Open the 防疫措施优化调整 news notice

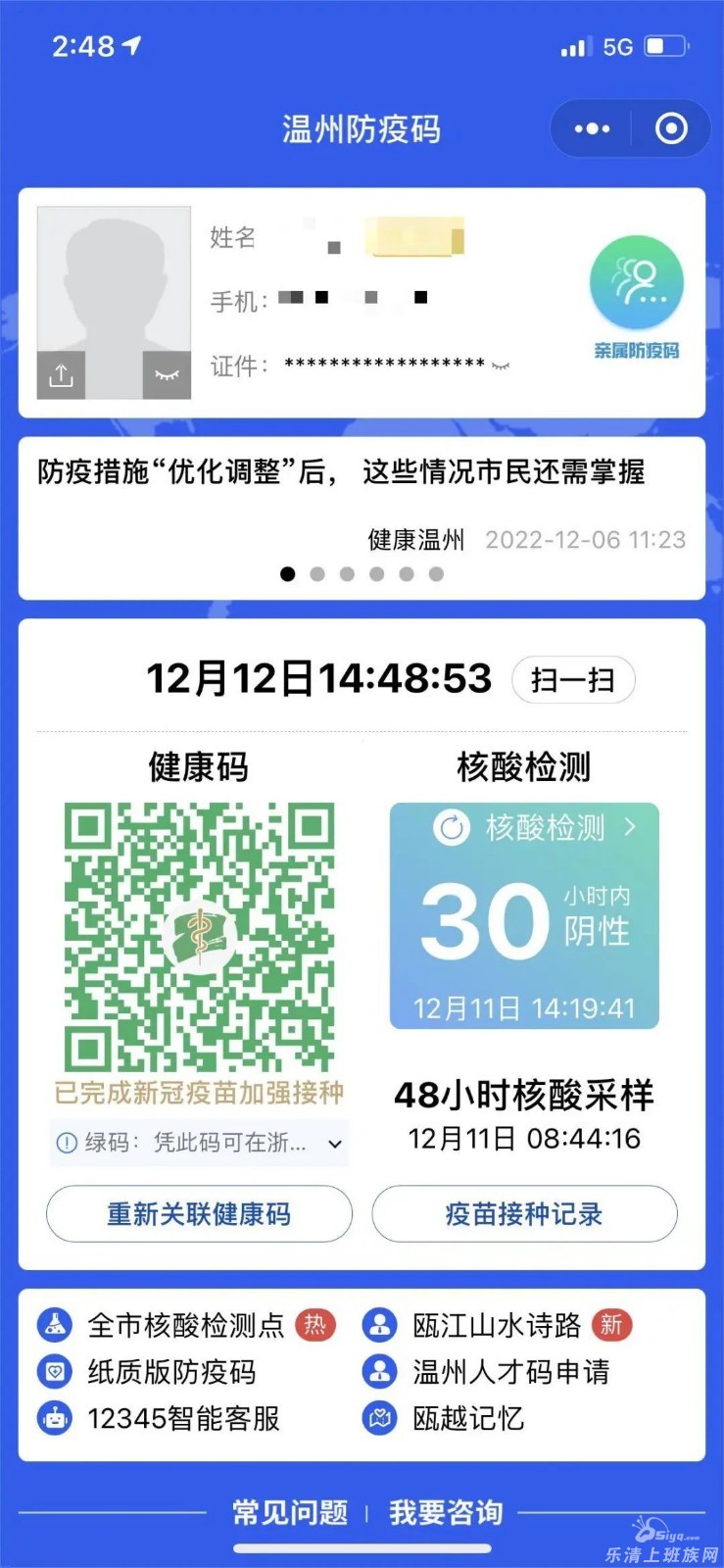click(341, 472)
